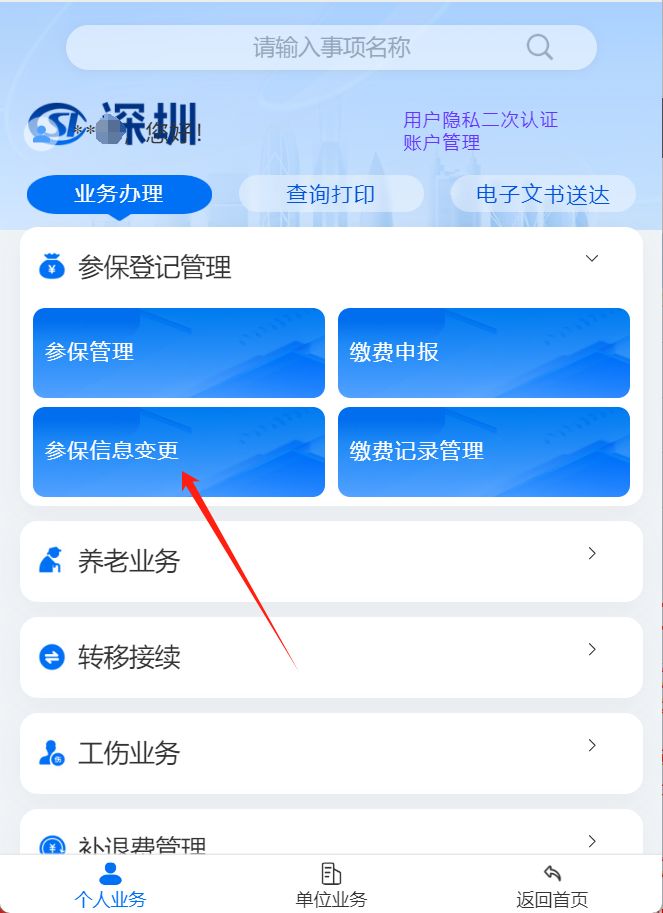Image resolution: width=663 pixels, height=913 pixels.
Task: Open 用户隐私二次认证 link
Action: pyautogui.click(x=480, y=120)
